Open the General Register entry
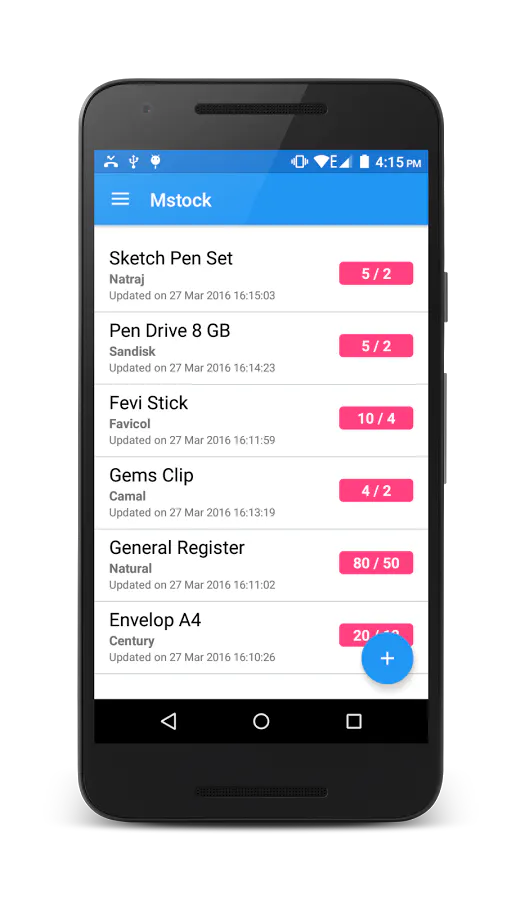525x900 pixels. 261,565
